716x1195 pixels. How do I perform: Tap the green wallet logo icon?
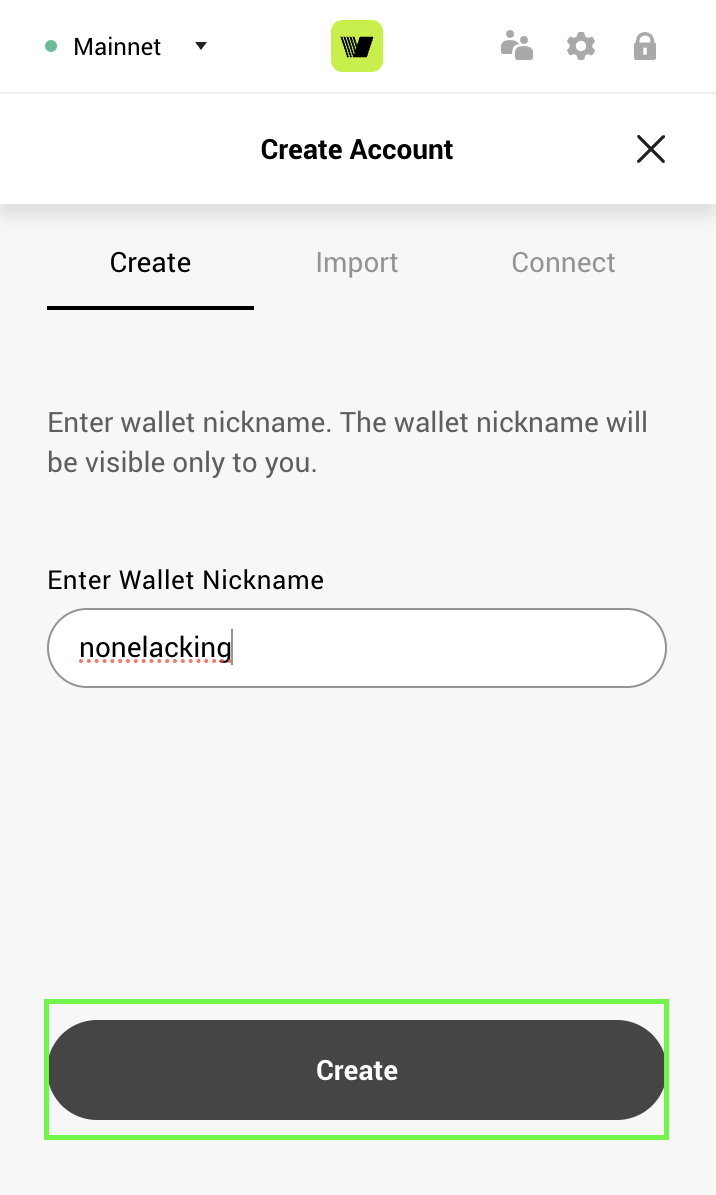click(x=357, y=46)
